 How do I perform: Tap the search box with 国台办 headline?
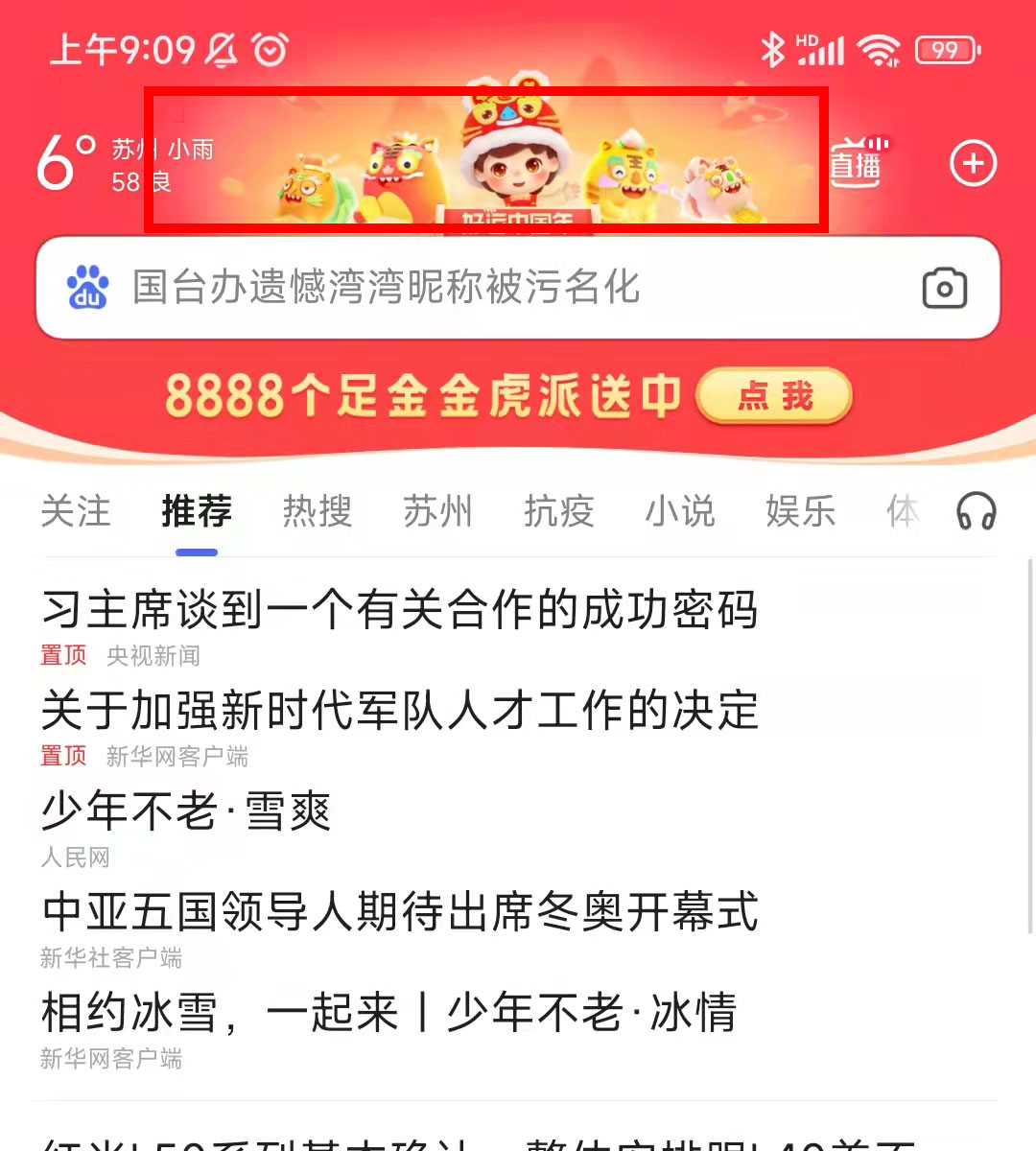coord(480,288)
